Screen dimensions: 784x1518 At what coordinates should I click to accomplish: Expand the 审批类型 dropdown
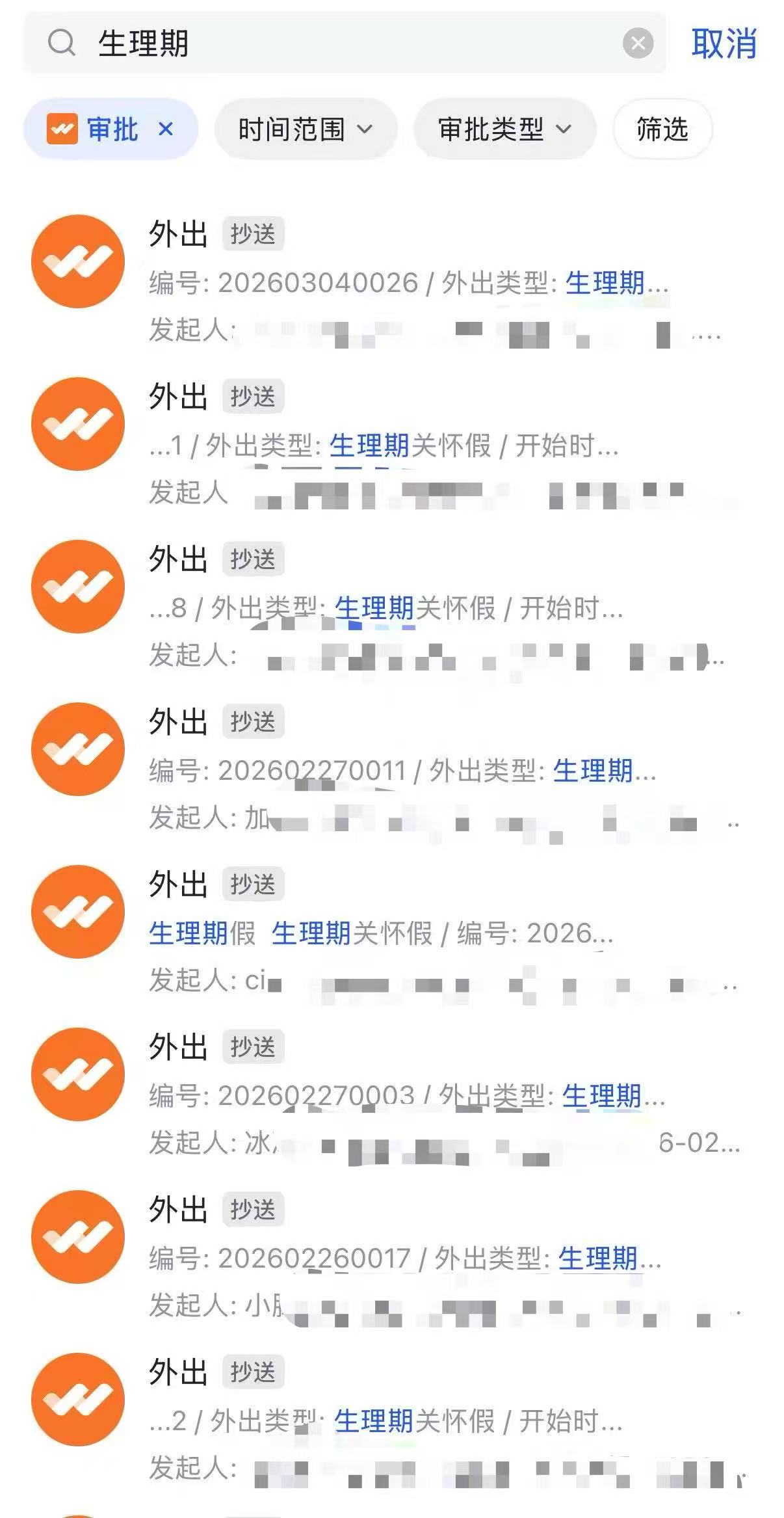pos(504,129)
